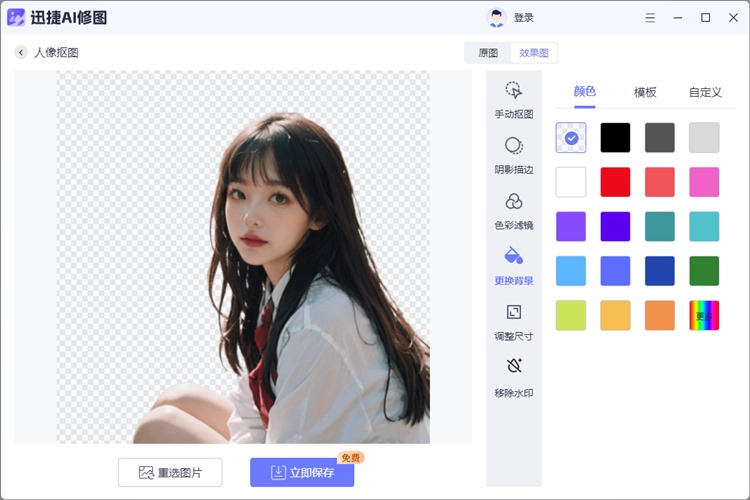Screen dimensions: 750x500
Task: Tap 重选图片 to pick another image
Action: 170,472
